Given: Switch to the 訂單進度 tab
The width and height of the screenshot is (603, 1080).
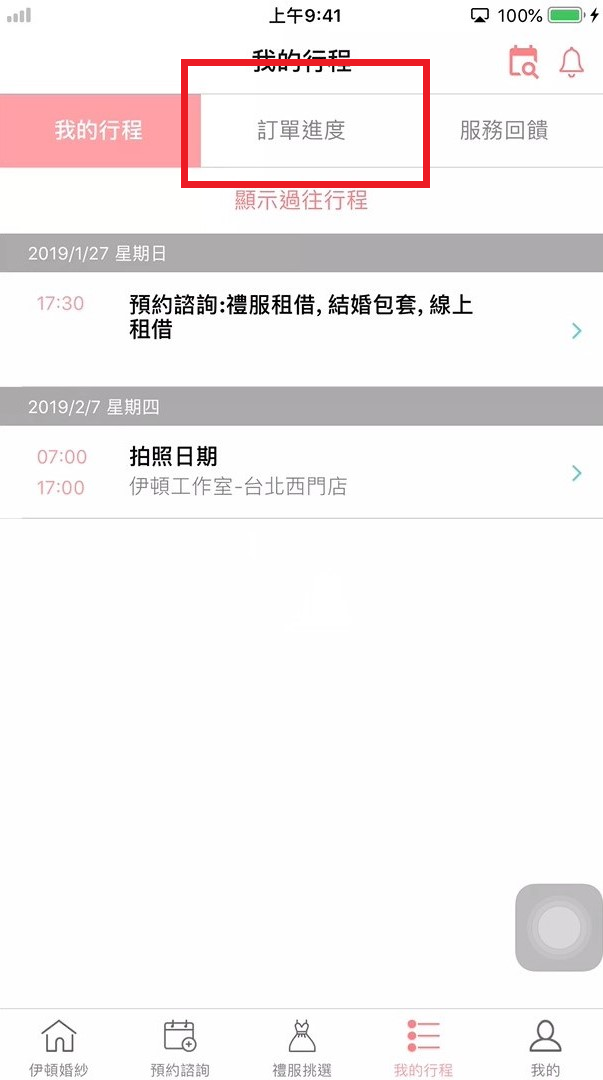Looking at the screenshot, I should click(x=301, y=130).
